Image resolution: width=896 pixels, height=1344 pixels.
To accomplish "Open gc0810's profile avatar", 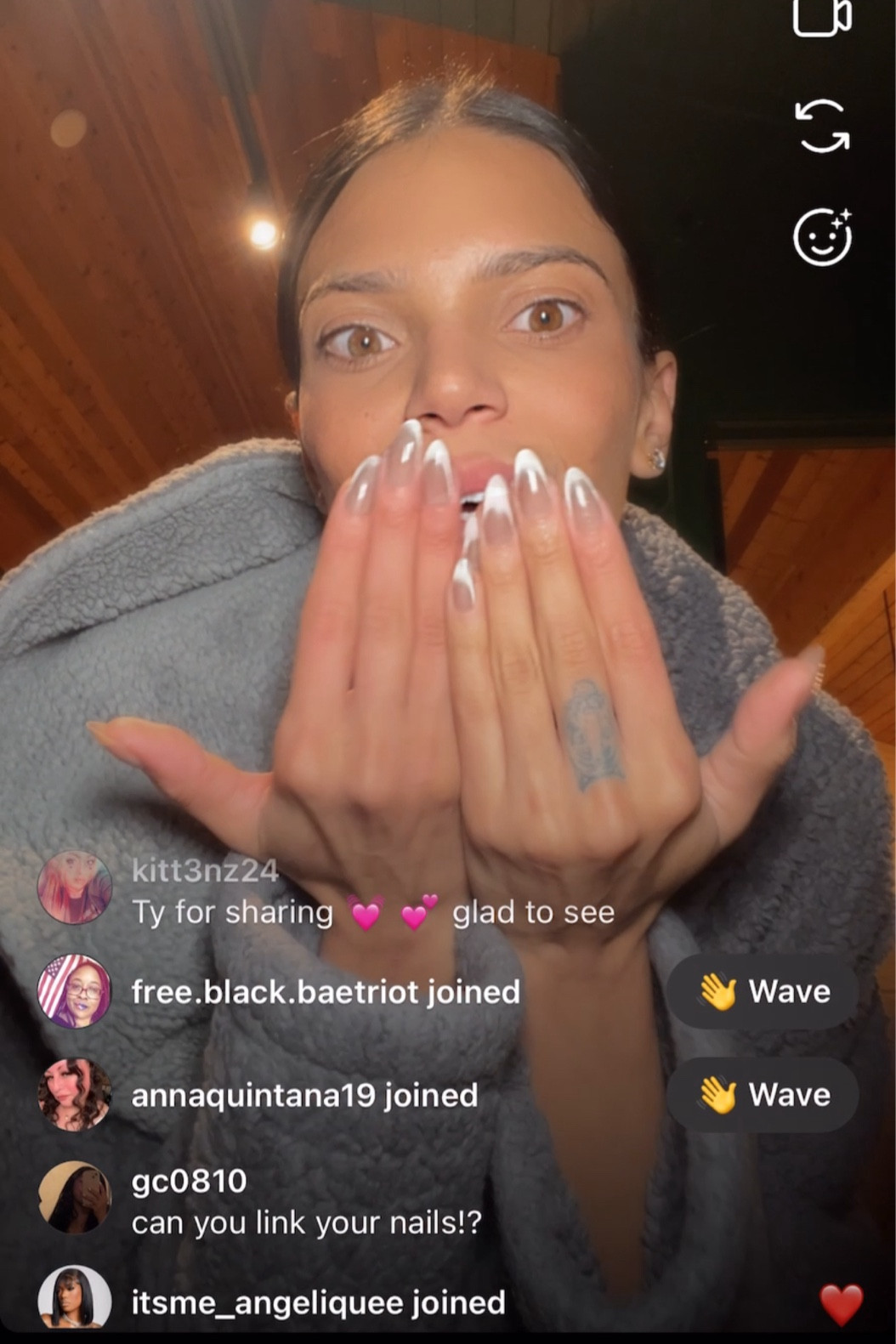I will [75, 1197].
